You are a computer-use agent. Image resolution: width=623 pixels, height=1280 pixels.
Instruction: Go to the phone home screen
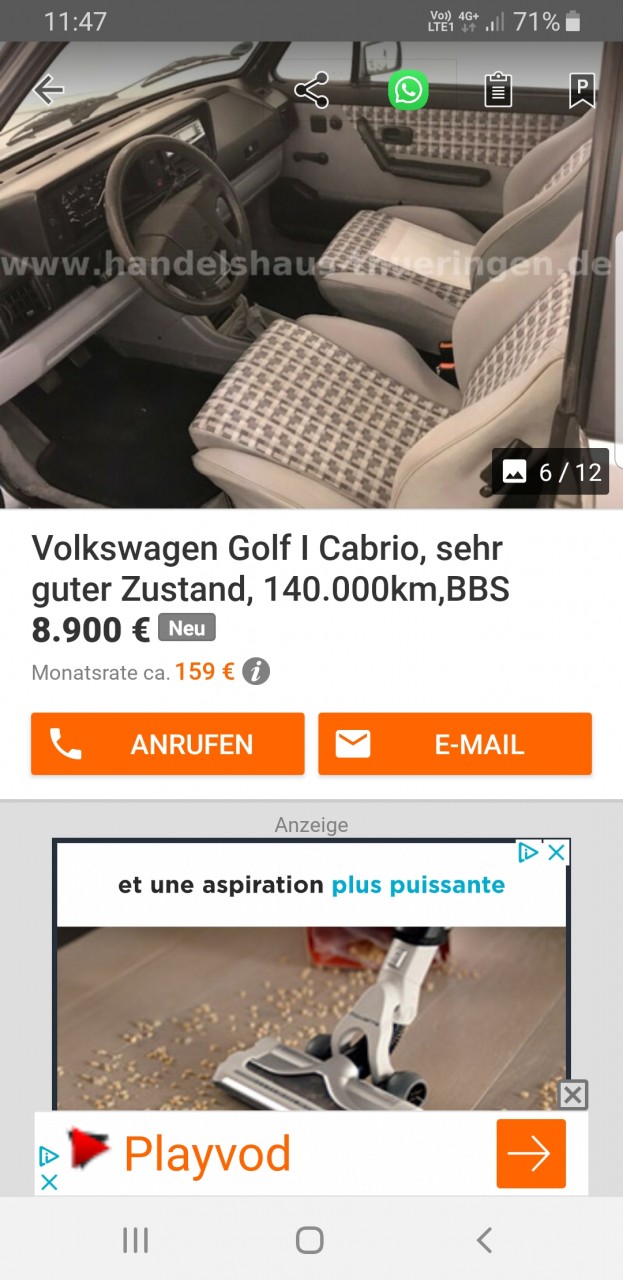(x=310, y=1241)
